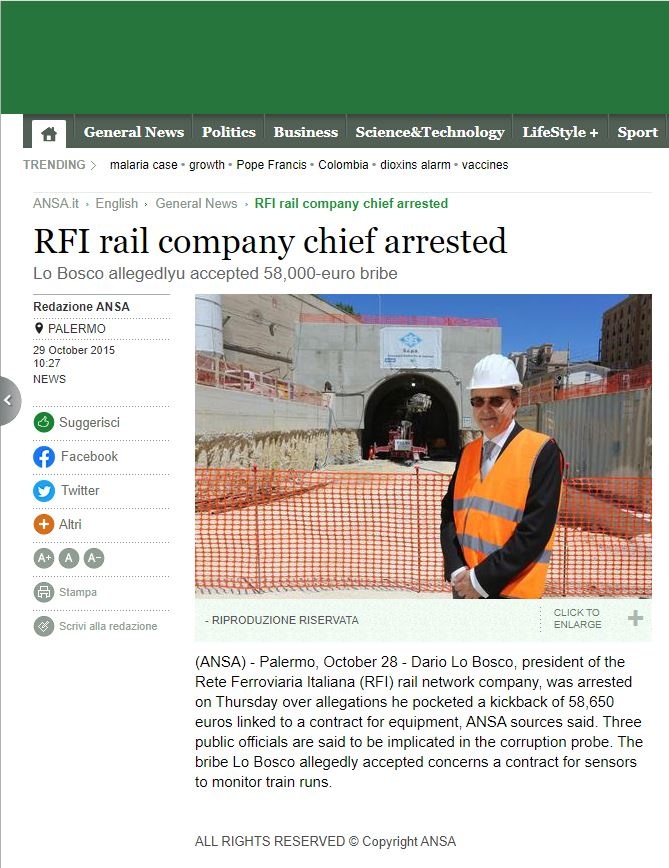This screenshot has width=669, height=868.
Task: Open the vaccines trending topic
Action: [x=485, y=165]
